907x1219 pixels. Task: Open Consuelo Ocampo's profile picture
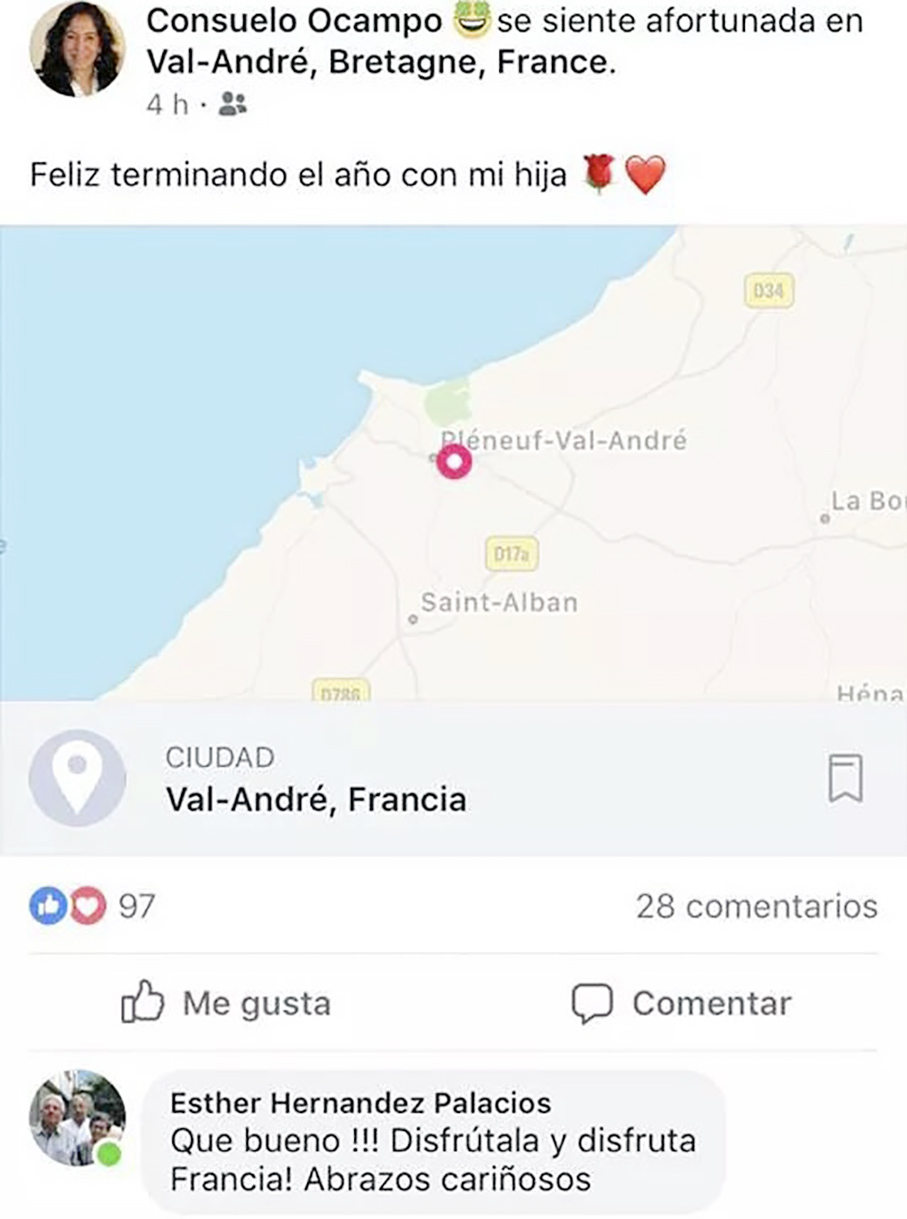[x=78, y=50]
